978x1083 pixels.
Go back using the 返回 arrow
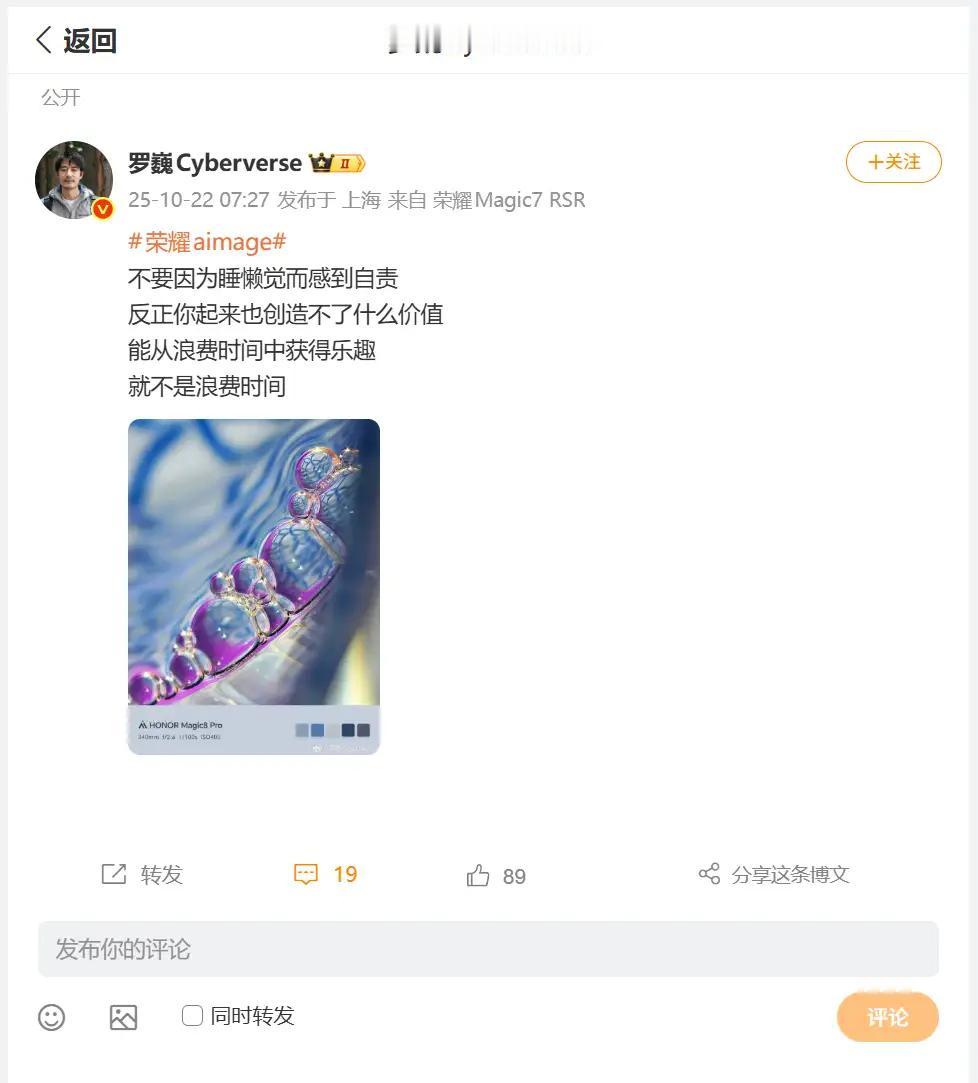(75, 41)
